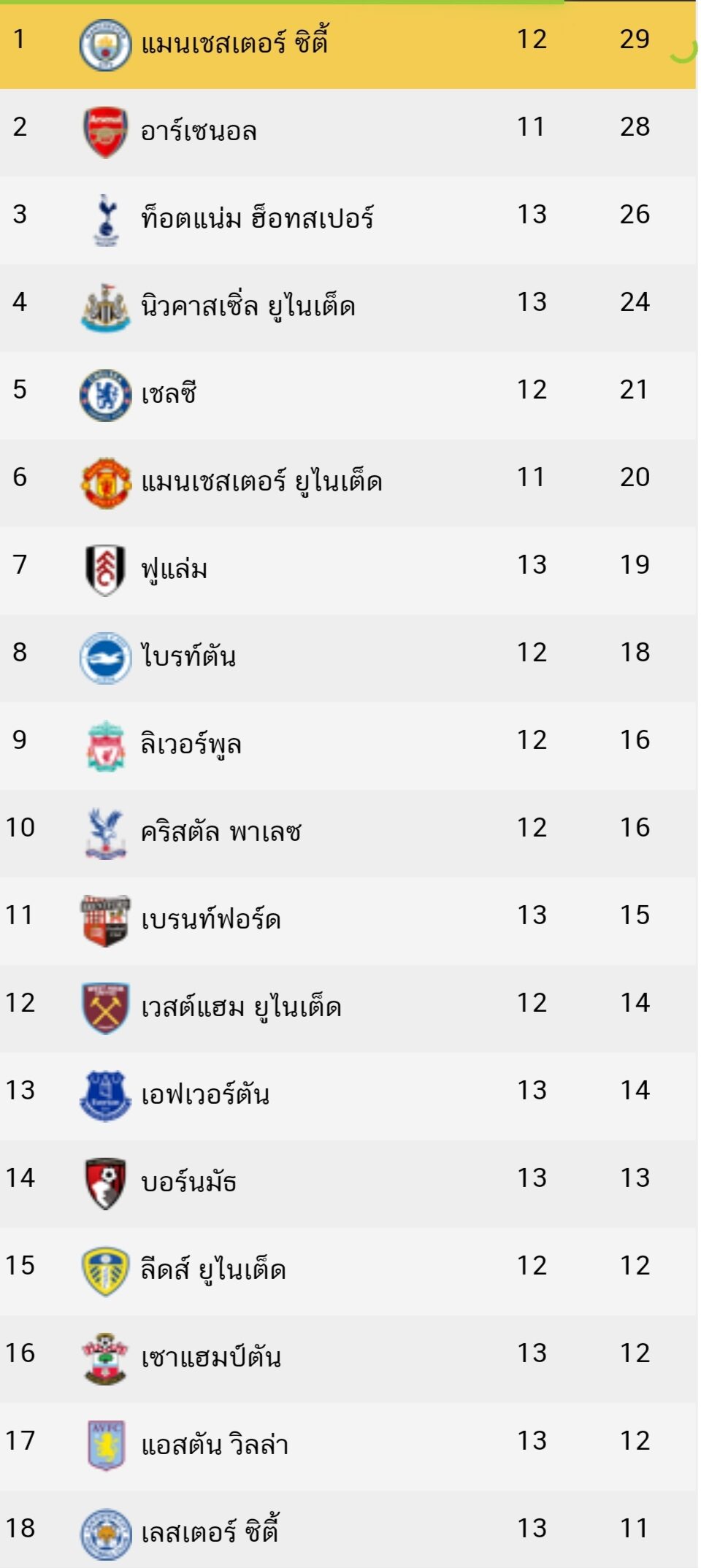View the ลิเวอร์พูล team entry
Image resolution: width=701 pixels, height=1568 pixels.
tap(348, 746)
